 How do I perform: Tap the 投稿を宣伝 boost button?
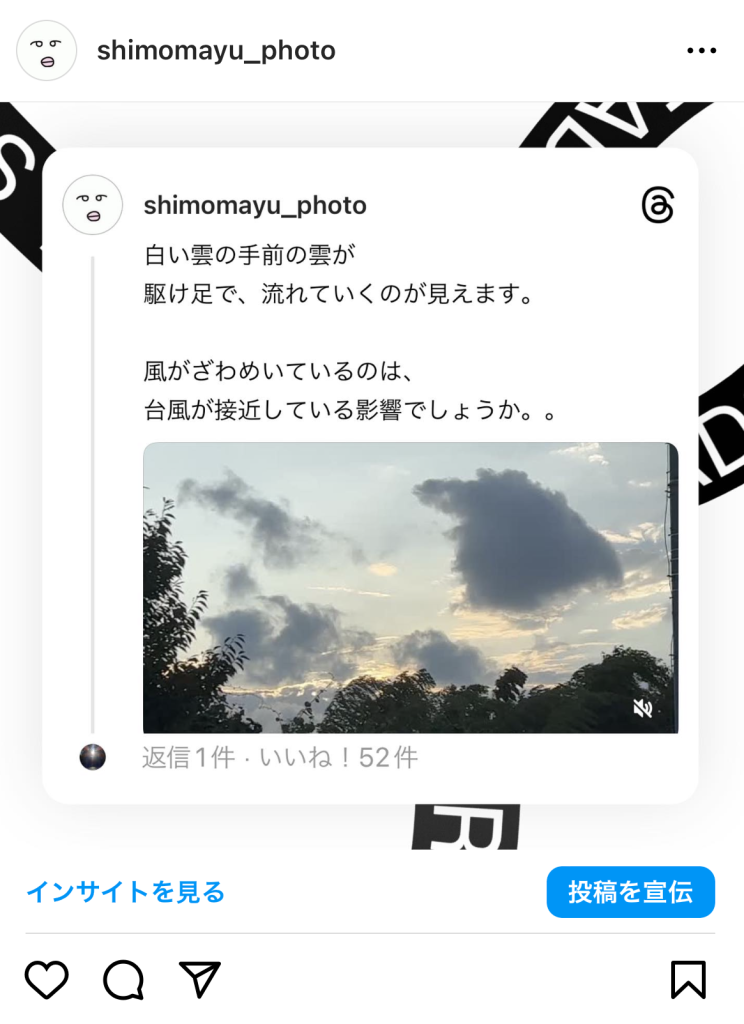(x=630, y=892)
